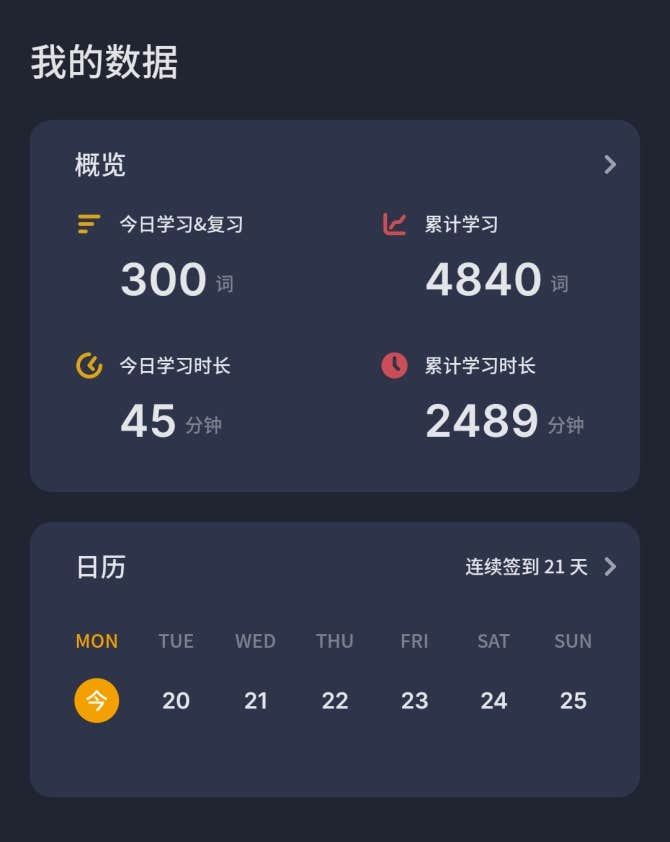Open the 连续签到 21 天 check-in details
Viewport: 670px width, 842px height.
click(540, 567)
